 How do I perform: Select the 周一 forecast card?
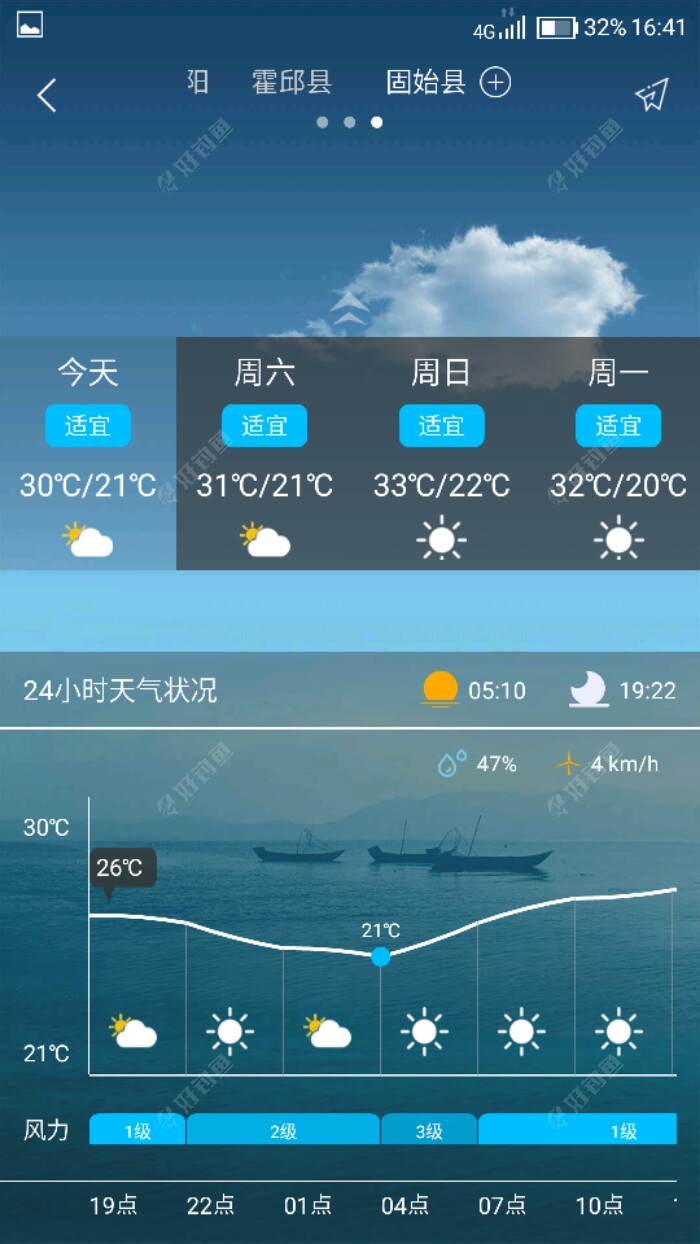pos(618,454)
